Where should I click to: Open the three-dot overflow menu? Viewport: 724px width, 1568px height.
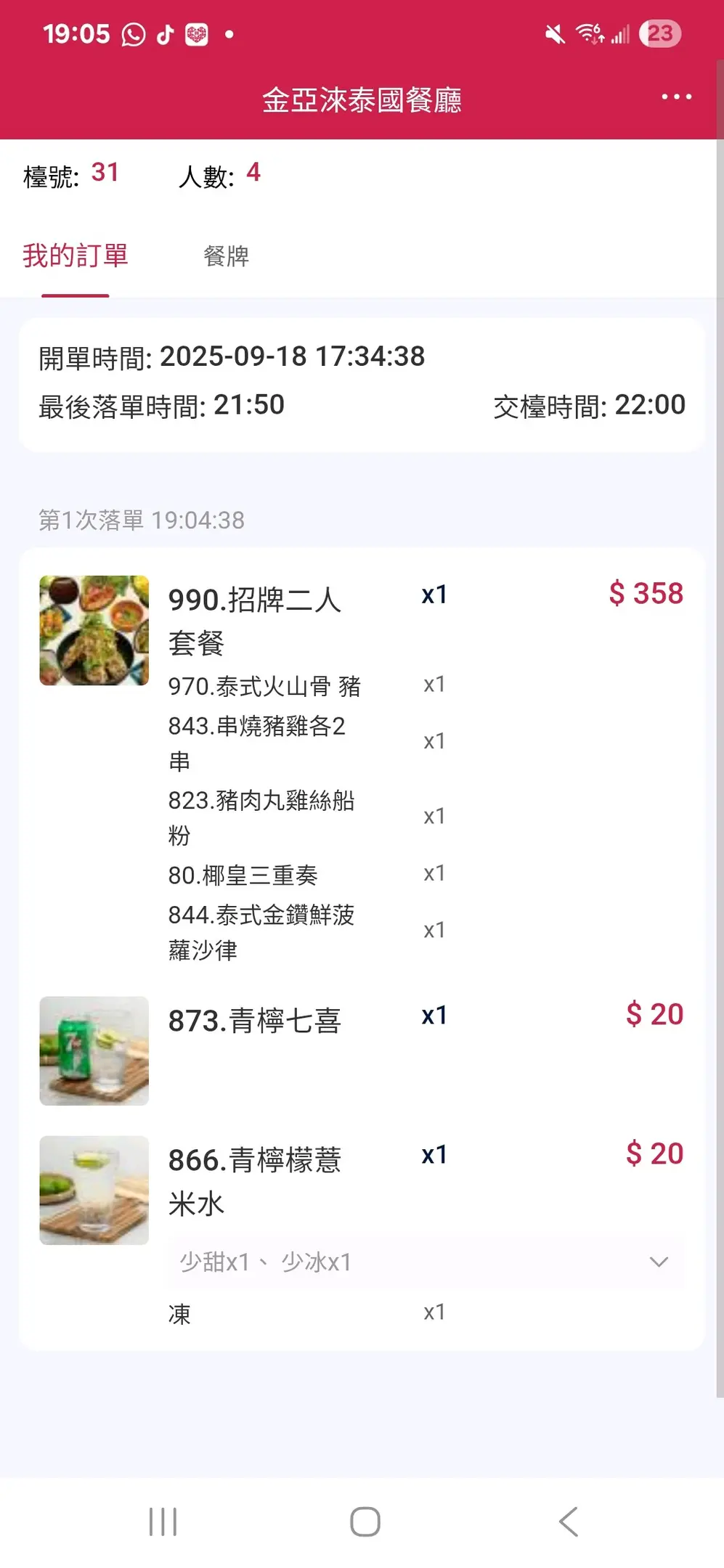(676, 97)
